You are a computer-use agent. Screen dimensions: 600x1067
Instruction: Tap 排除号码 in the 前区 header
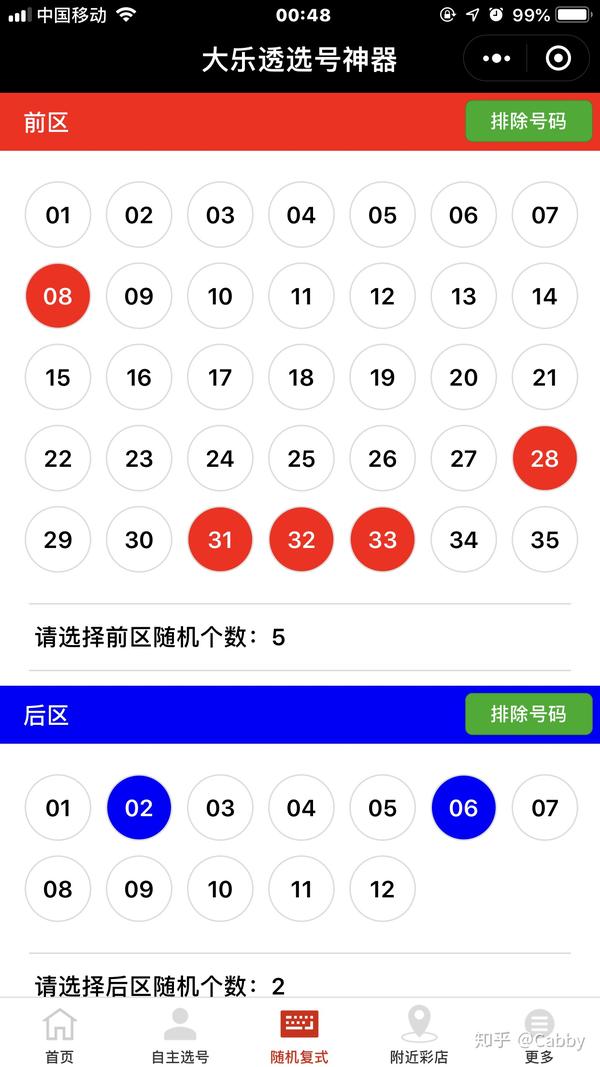[529, 121]
